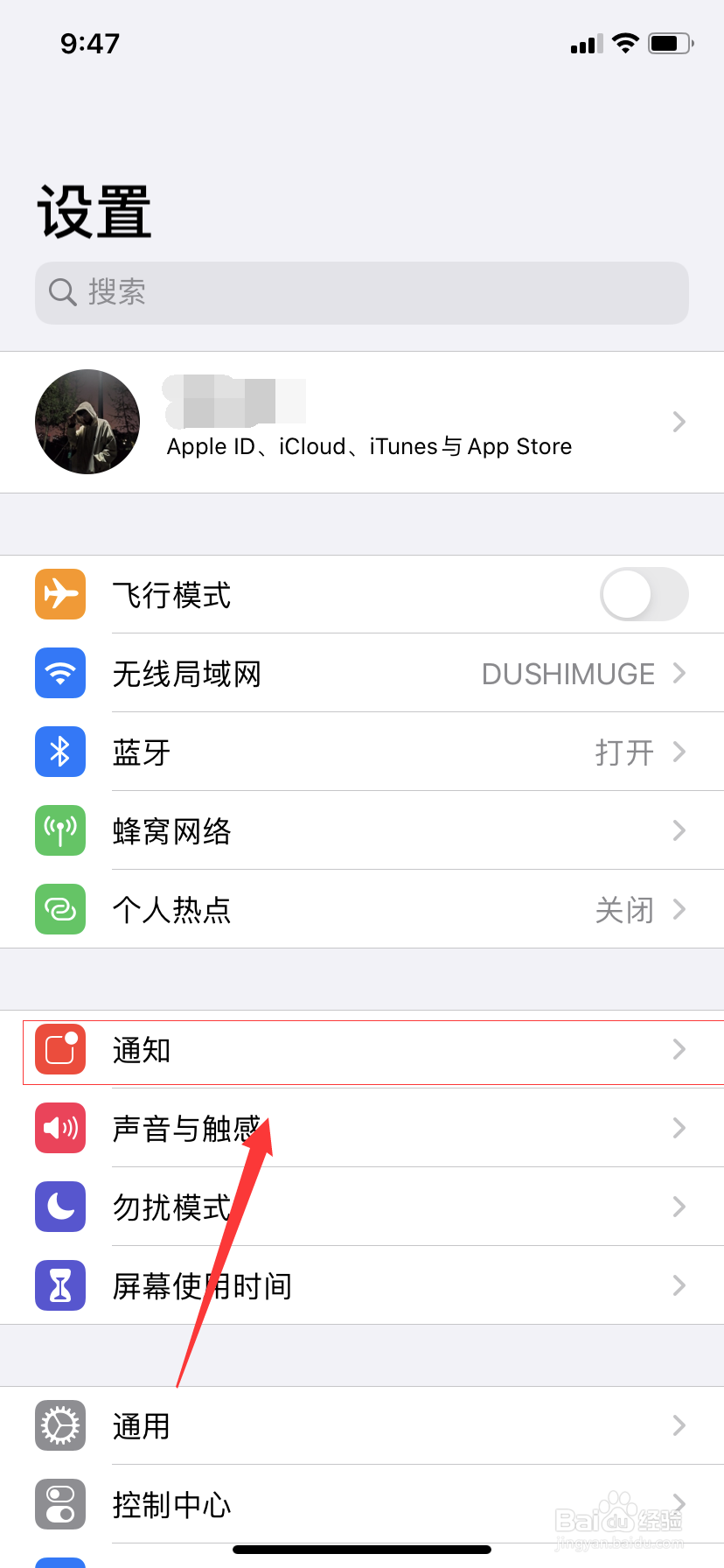Screen dimensions: 724x1568
Task: Tap the General (通用) gear icon
Action: click(x=59, y=1425)
